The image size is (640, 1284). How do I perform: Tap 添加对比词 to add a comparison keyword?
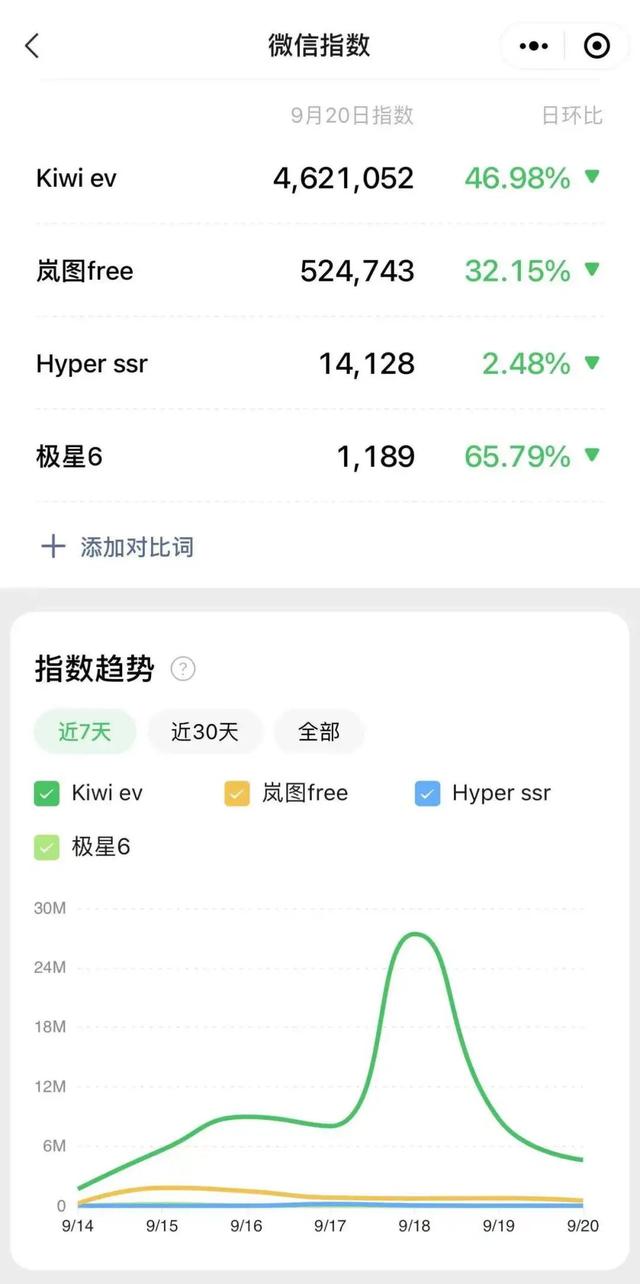click(117, 547)
